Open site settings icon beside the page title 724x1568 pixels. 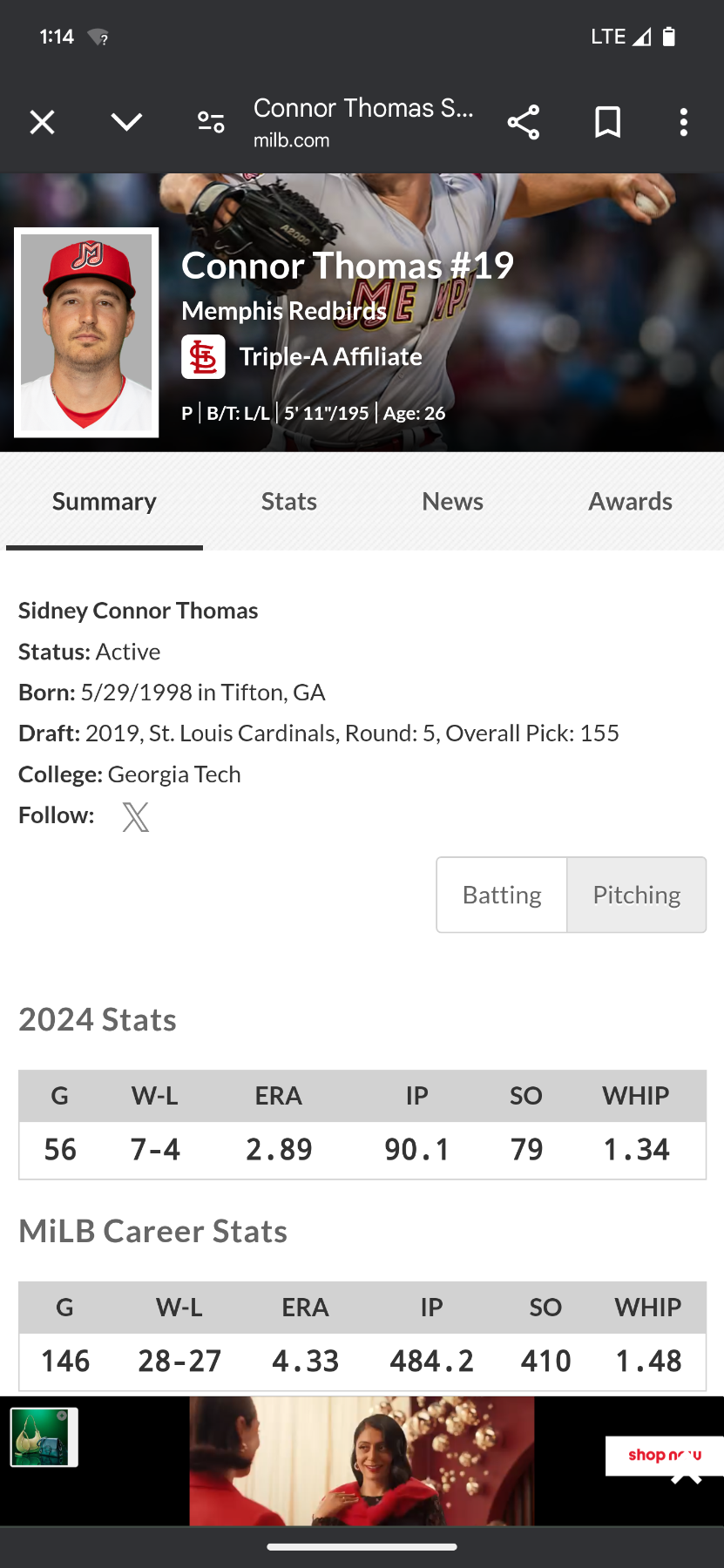point(211,122)
